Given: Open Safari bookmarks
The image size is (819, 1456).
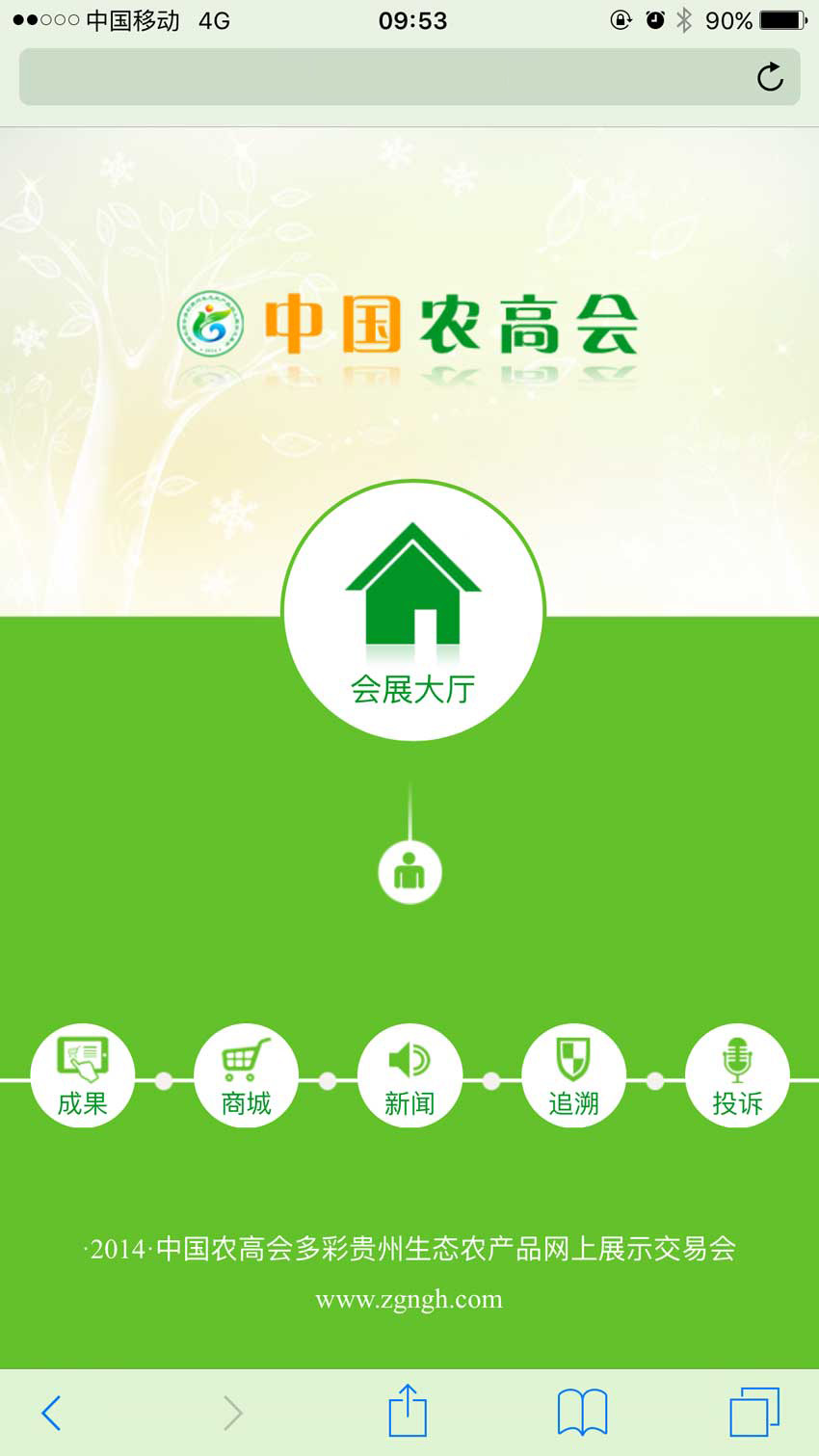Looking at the screenshot, I should 582,1413.
